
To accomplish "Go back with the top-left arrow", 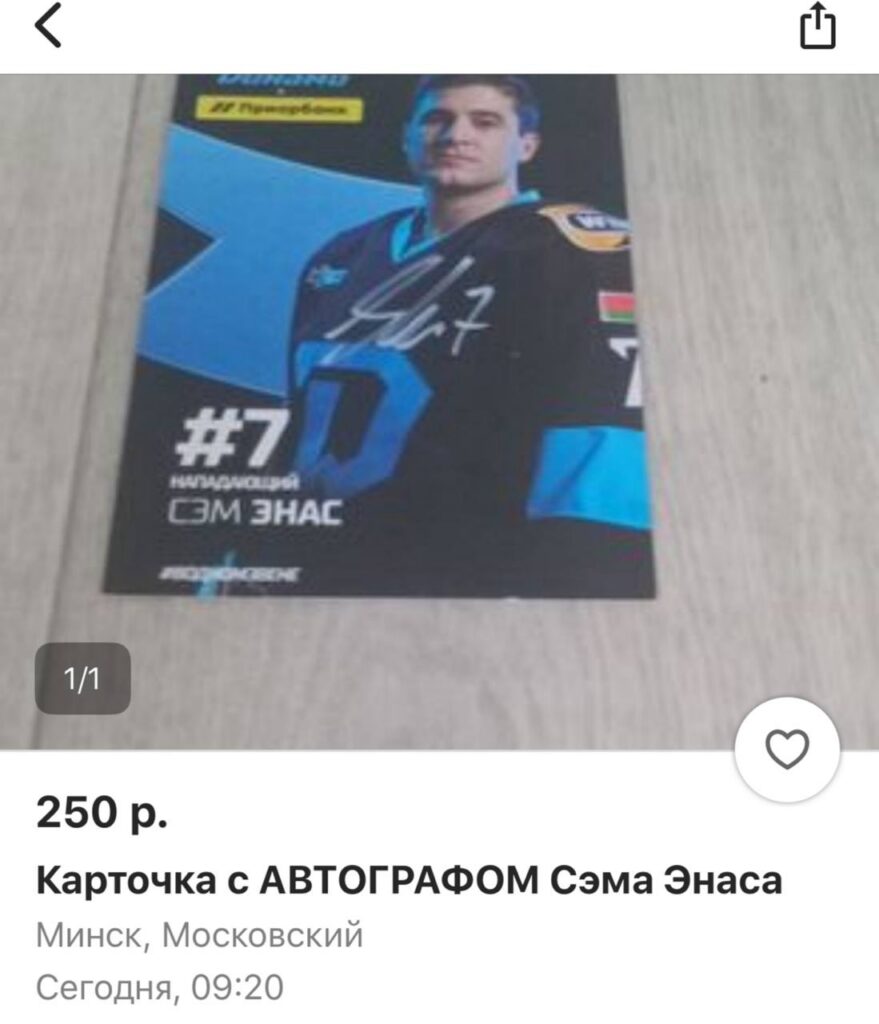I will click(x=48, y=26).
